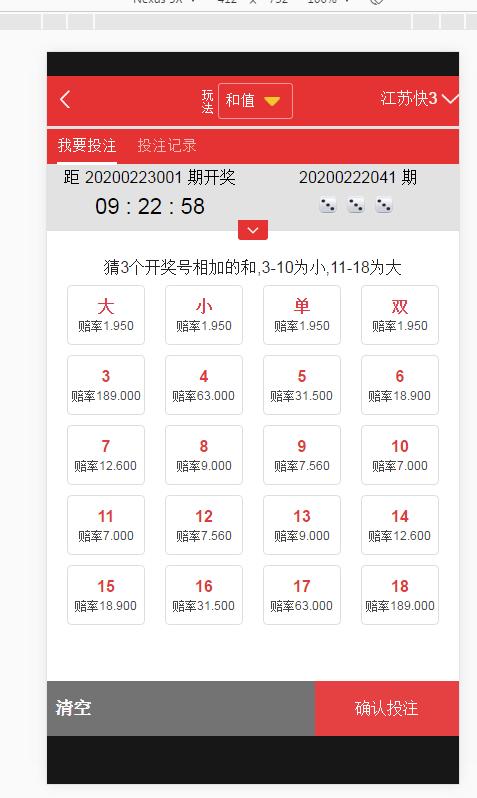Viewport: 477px width, 798px height.
Task: Select the 我要投注 tab
Action: pyautogui.click(x=87, y=146)
